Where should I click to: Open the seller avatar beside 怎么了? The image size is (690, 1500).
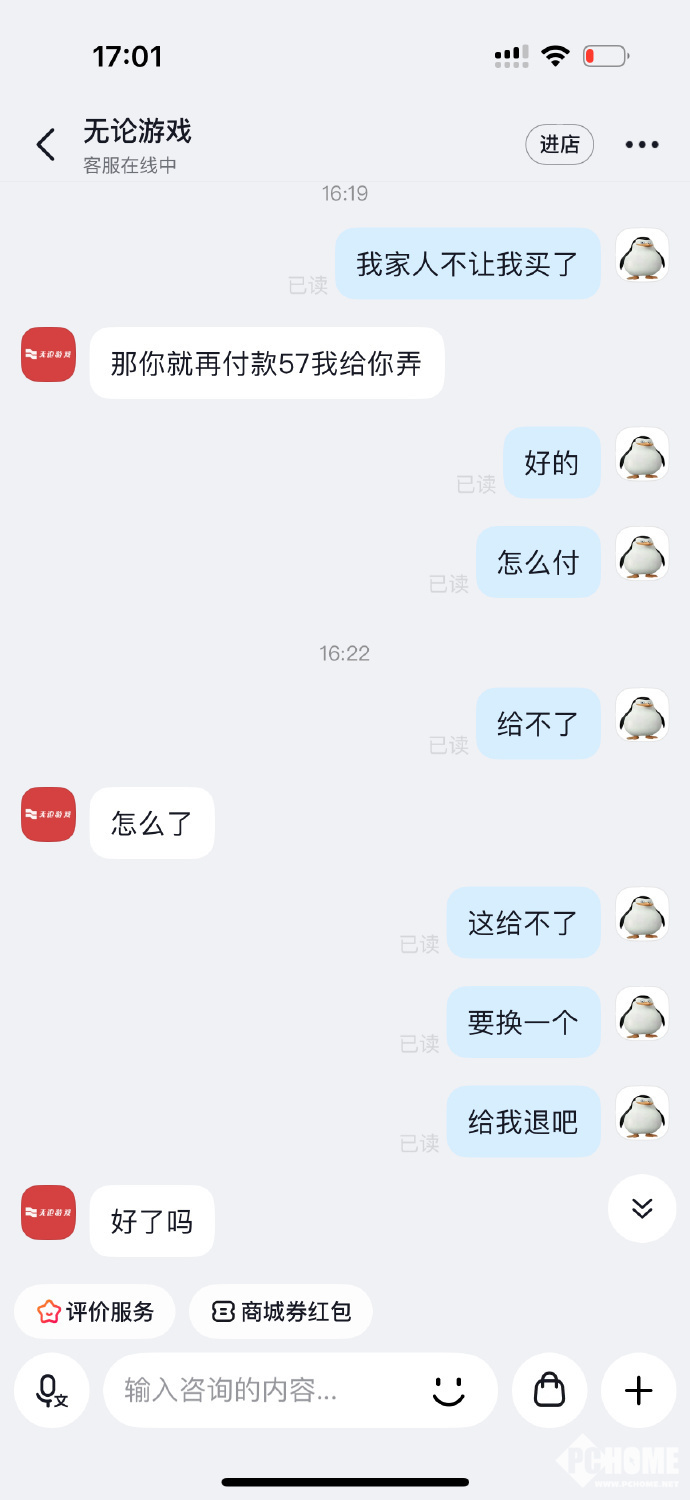pyautogui.click(x=48, y=814)
